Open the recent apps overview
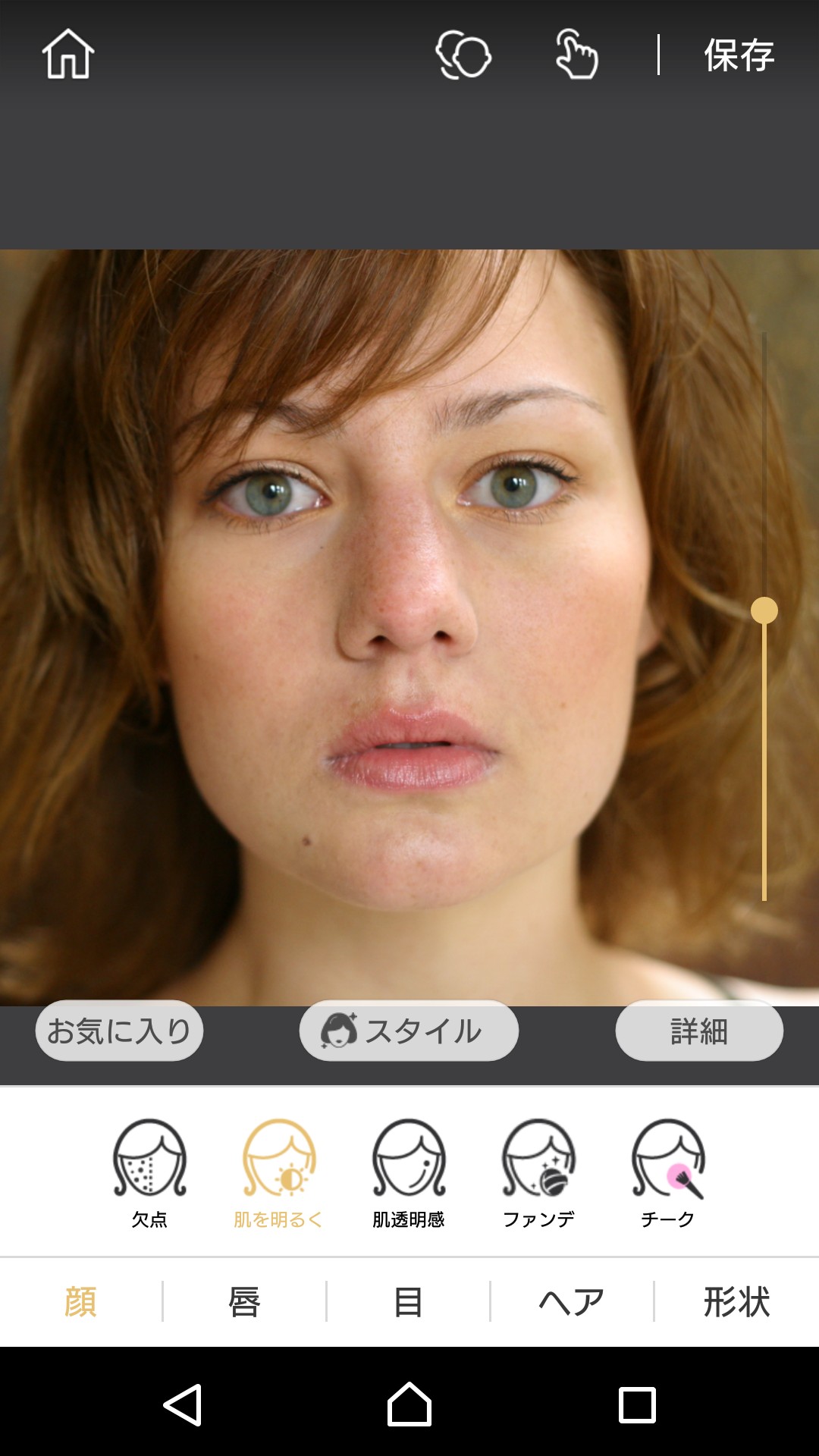 637,1405
